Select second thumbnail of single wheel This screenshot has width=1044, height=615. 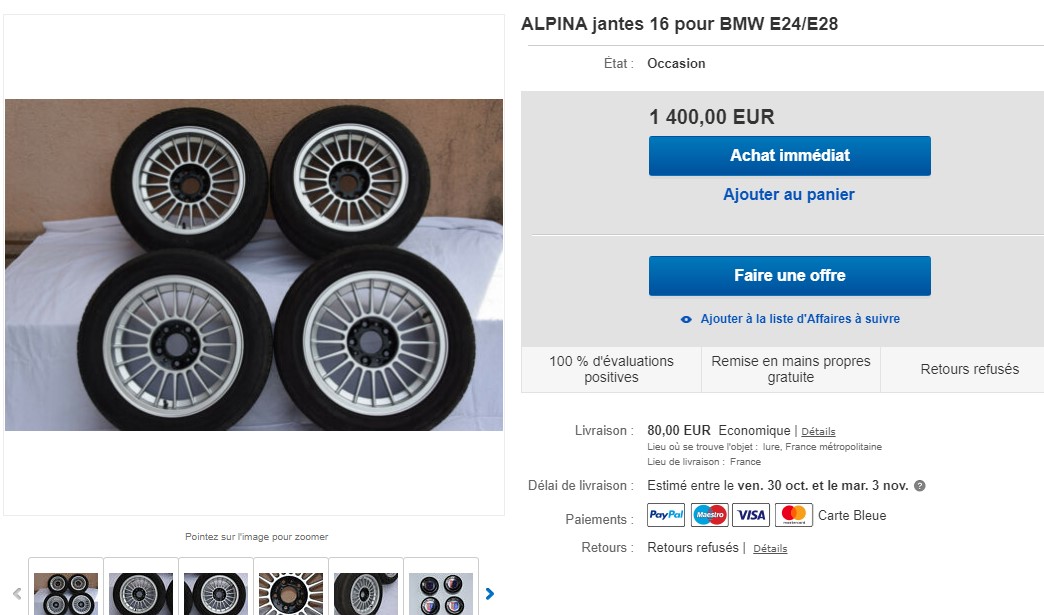tap(141, 593)
